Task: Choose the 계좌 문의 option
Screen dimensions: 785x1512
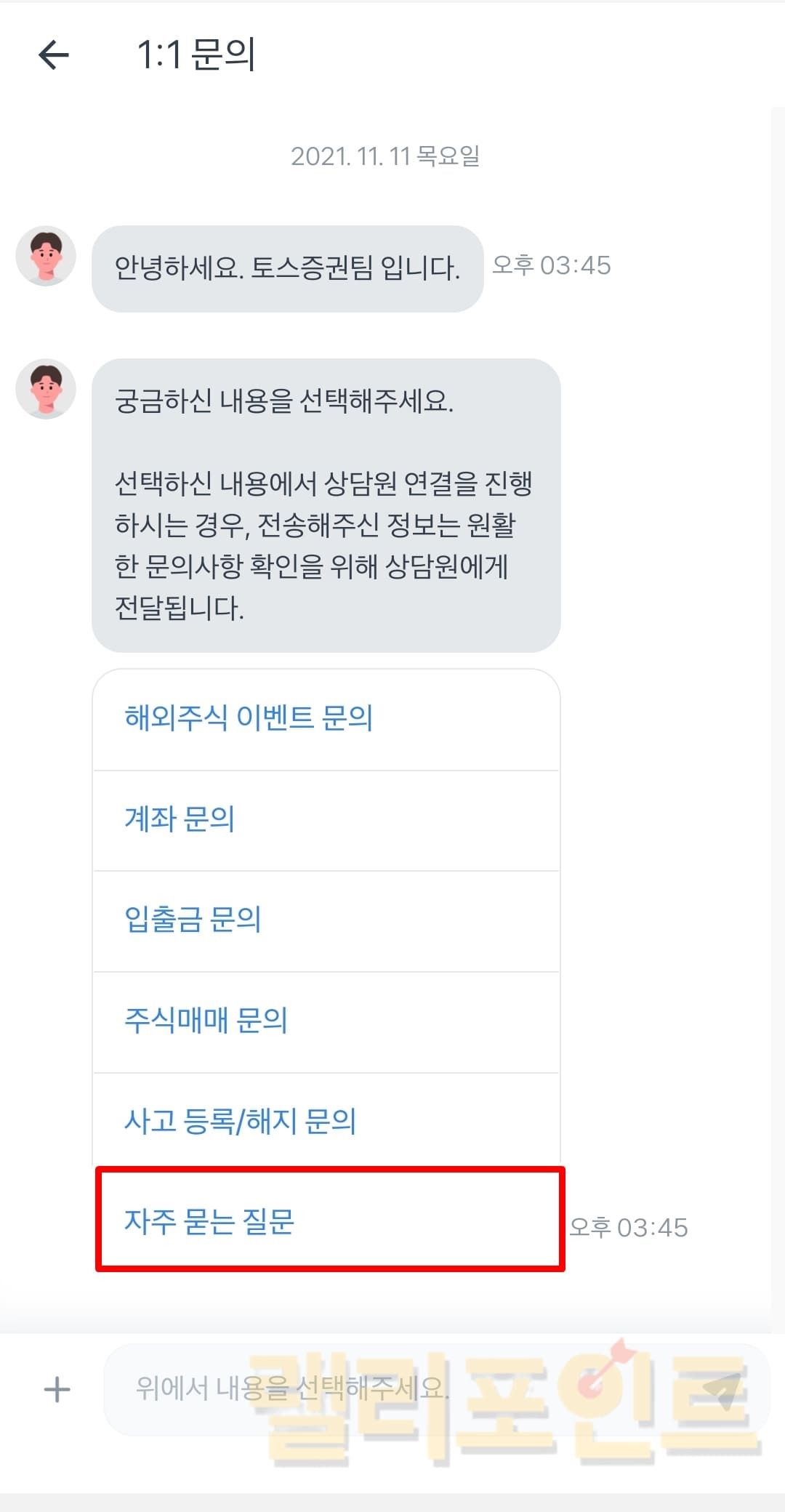Action: tap(326, 819)
